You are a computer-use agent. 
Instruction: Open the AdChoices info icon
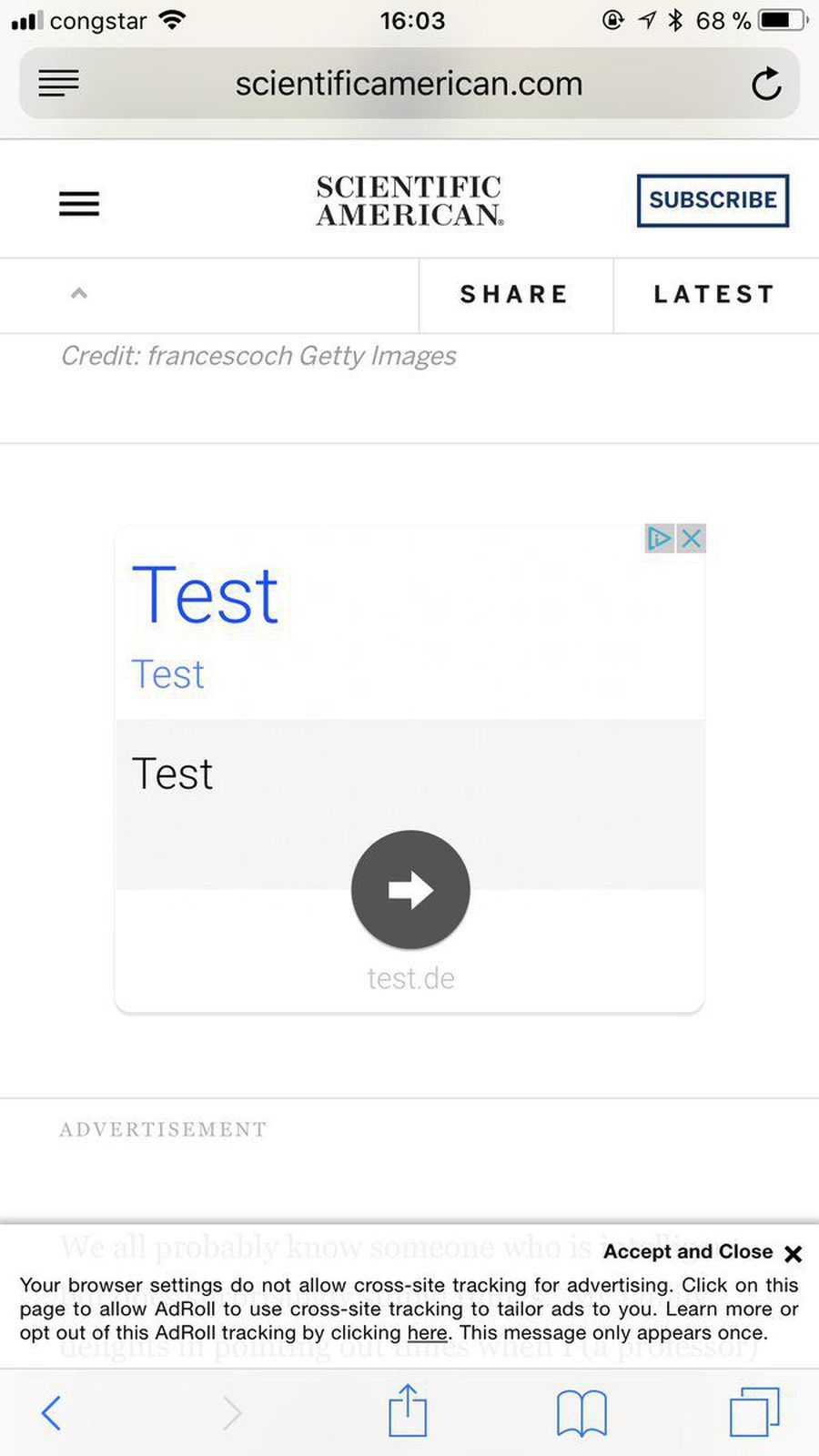(659, 539)
